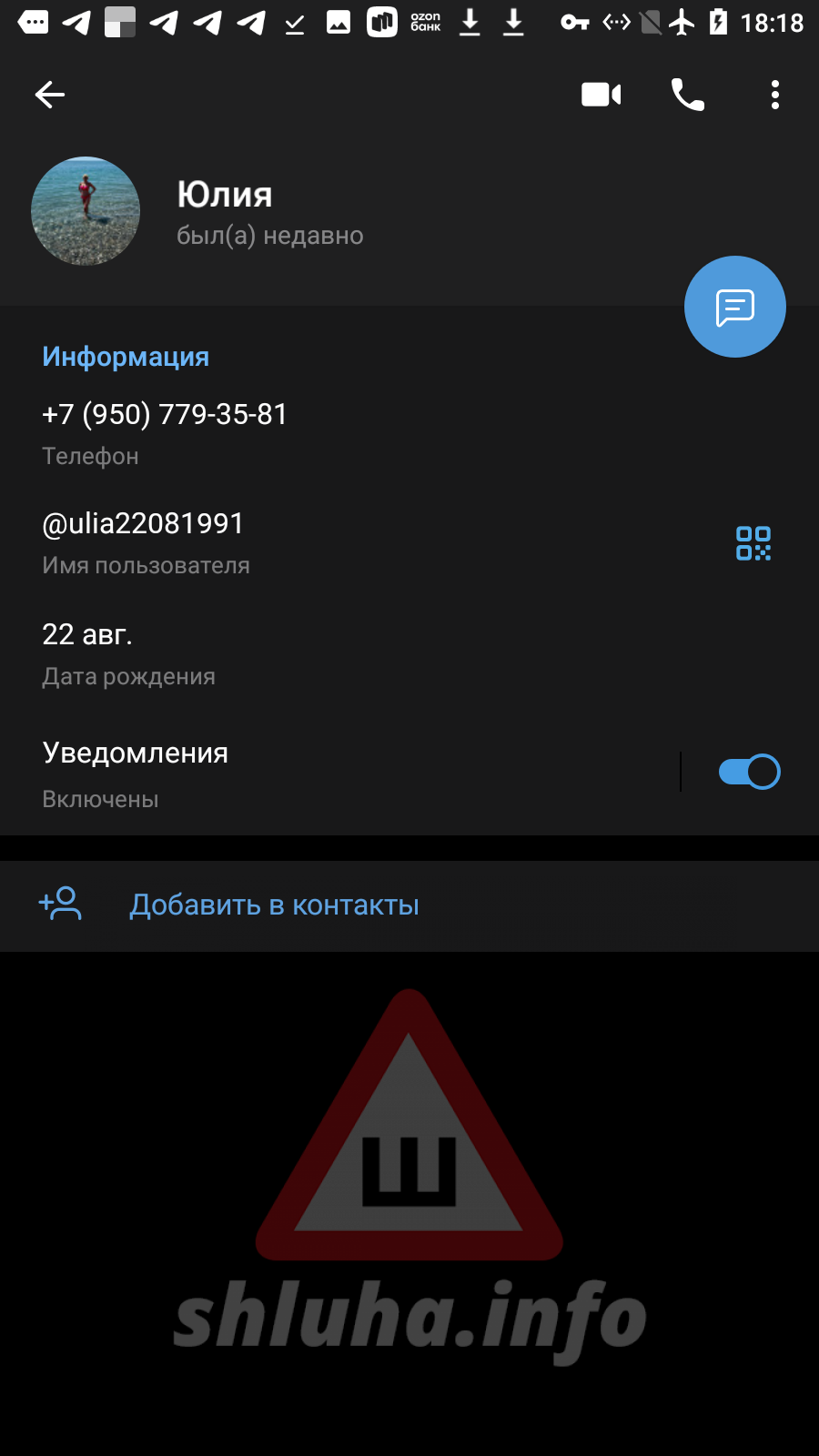Tap the phone number row
819x1456 pixels.
pos(273,432)
